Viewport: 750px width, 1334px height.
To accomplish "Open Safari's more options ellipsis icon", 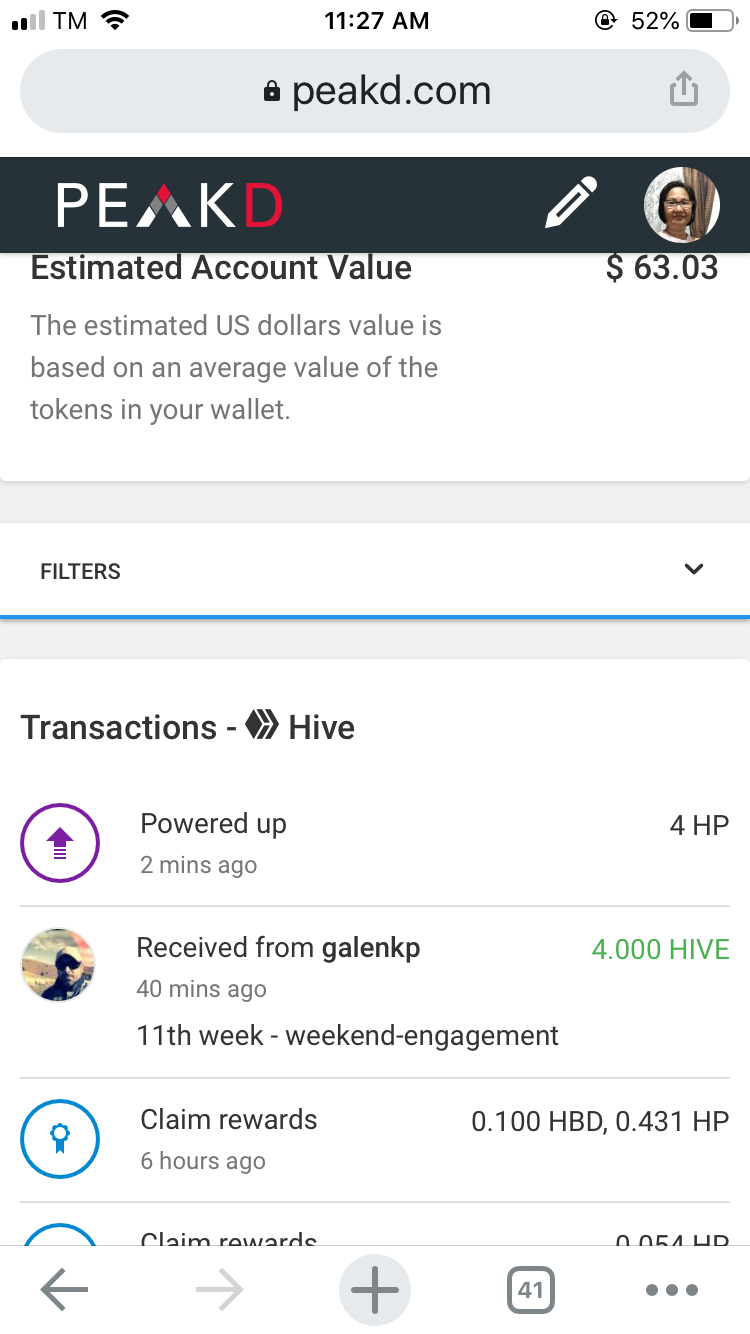I will click(672, 1290).
